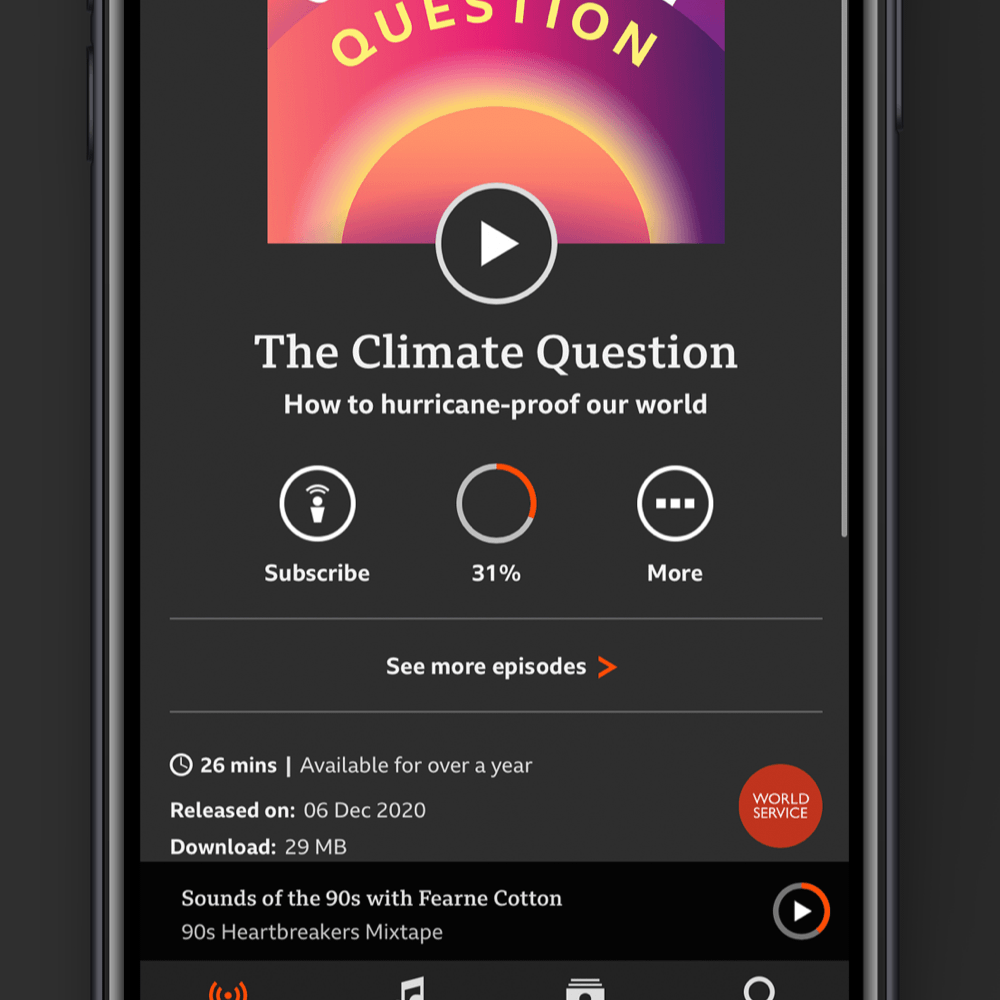Tap the 31% download progress circle

496,504
